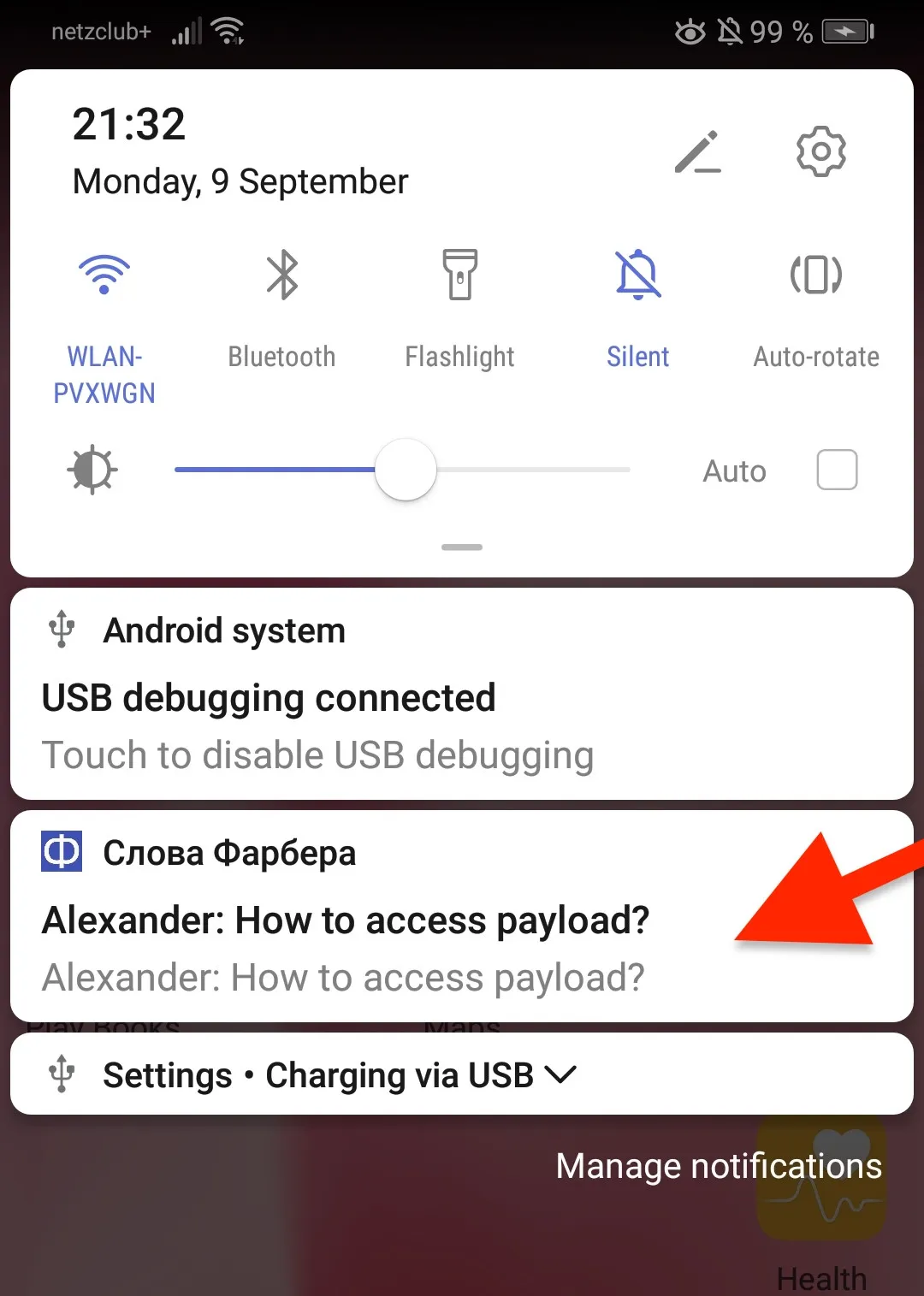Screen dimensions: 924x1296
Task: Tap the brightness slider track
Action: point(530,470)
